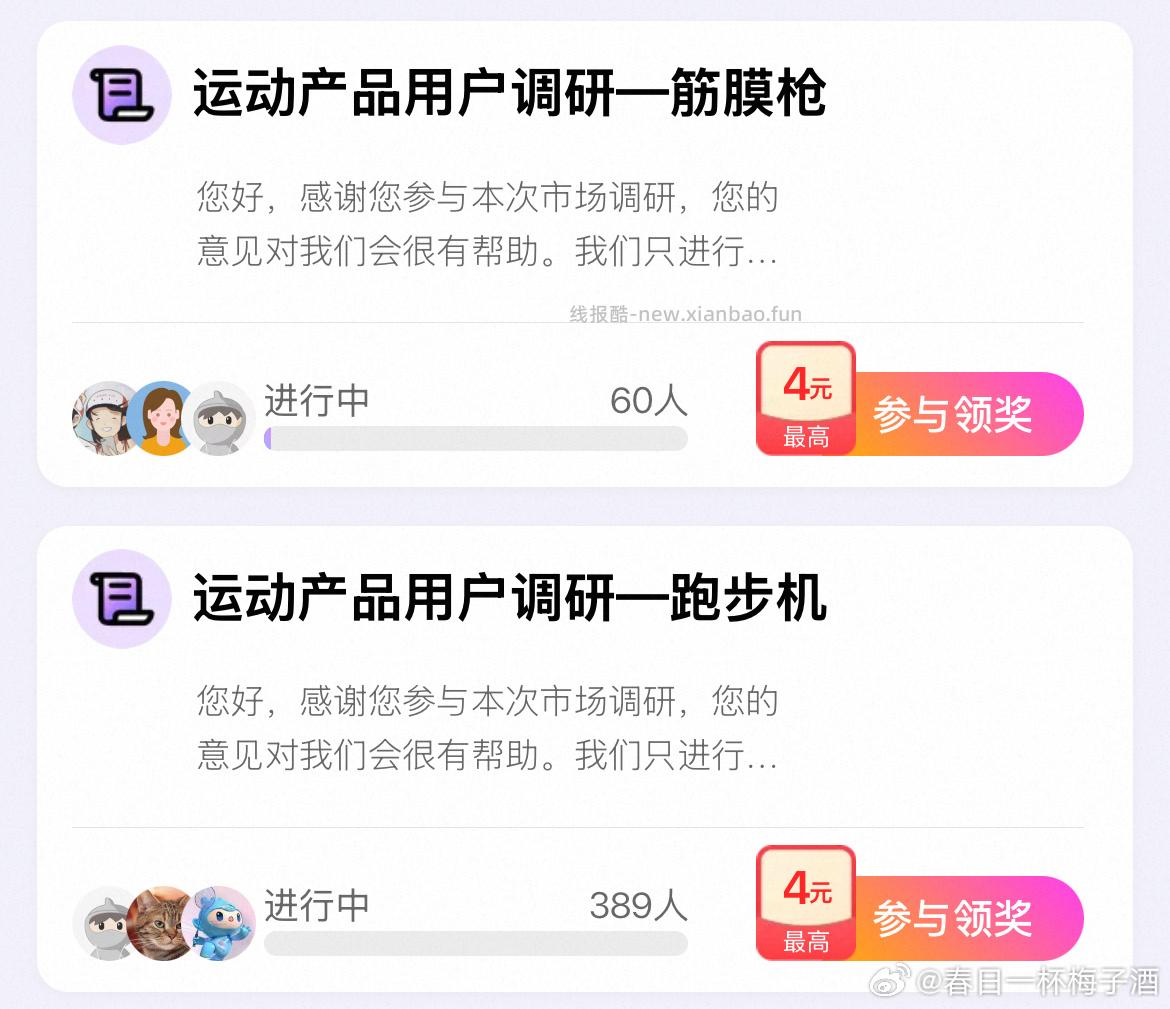This screenshot has width=1170, height=1009.
Task: Open the 运动产品用户调研—筋膜枪 card
Action: 508,95
